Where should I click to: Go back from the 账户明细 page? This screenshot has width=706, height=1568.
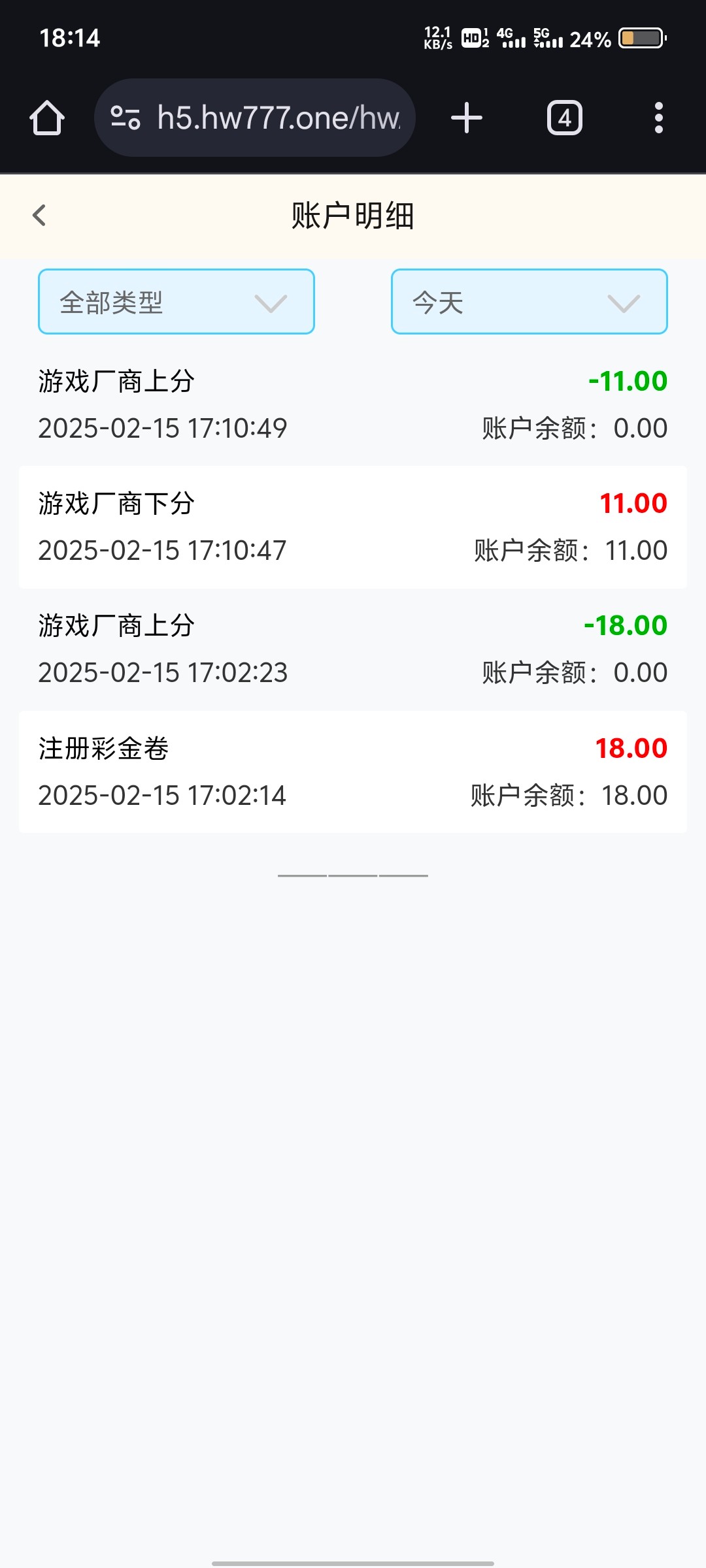pos(39,216)
